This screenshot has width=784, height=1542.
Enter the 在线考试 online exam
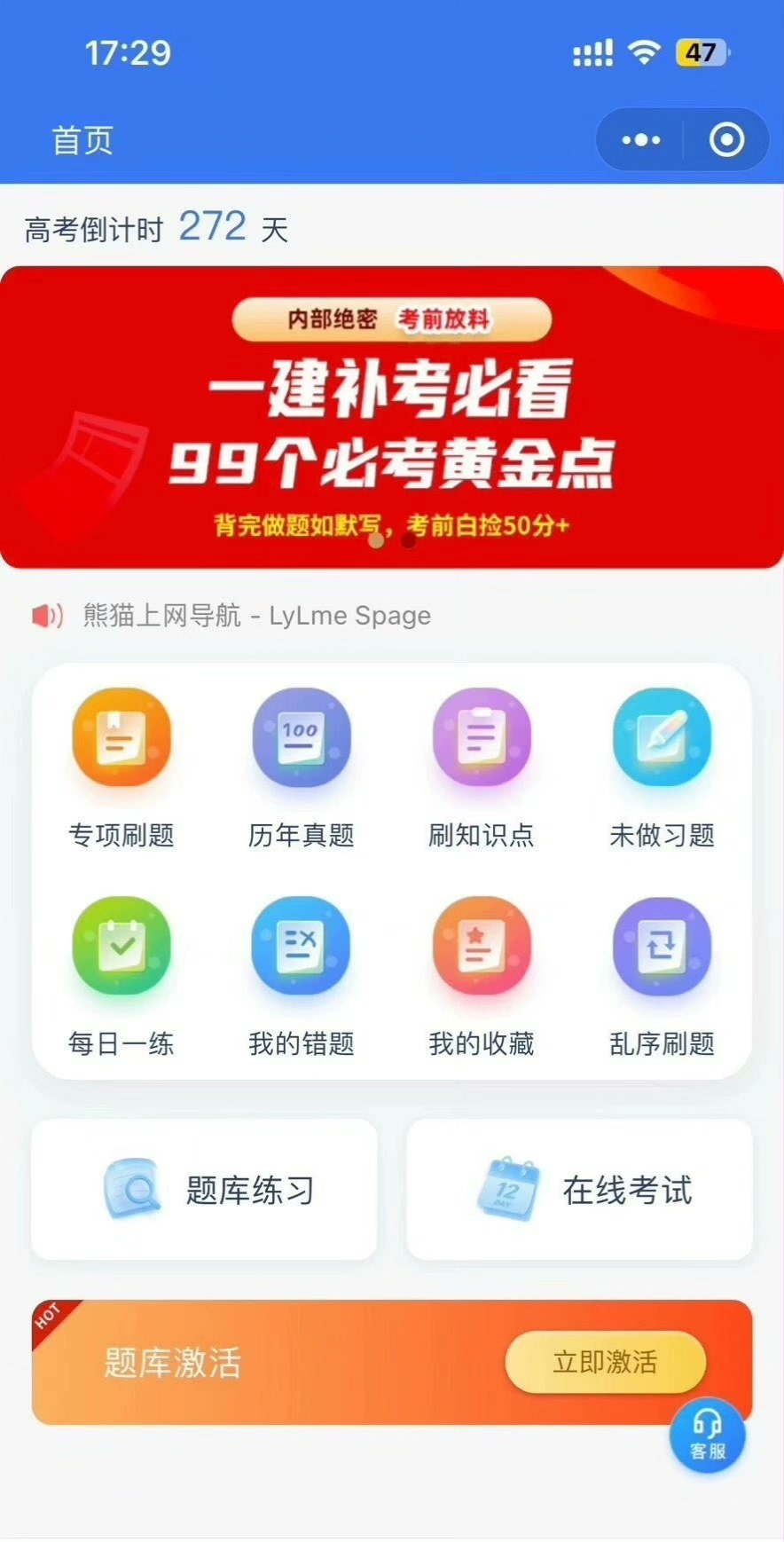tap(580, 1190)
